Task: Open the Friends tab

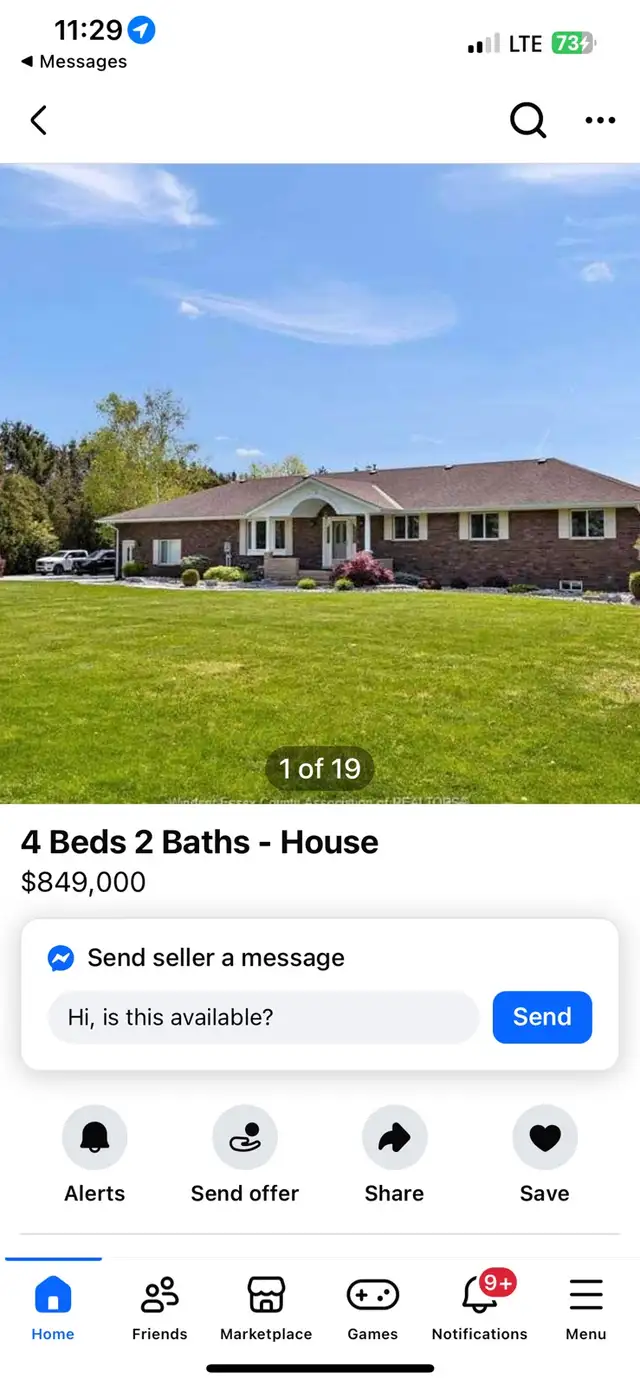Action: 160,1307
